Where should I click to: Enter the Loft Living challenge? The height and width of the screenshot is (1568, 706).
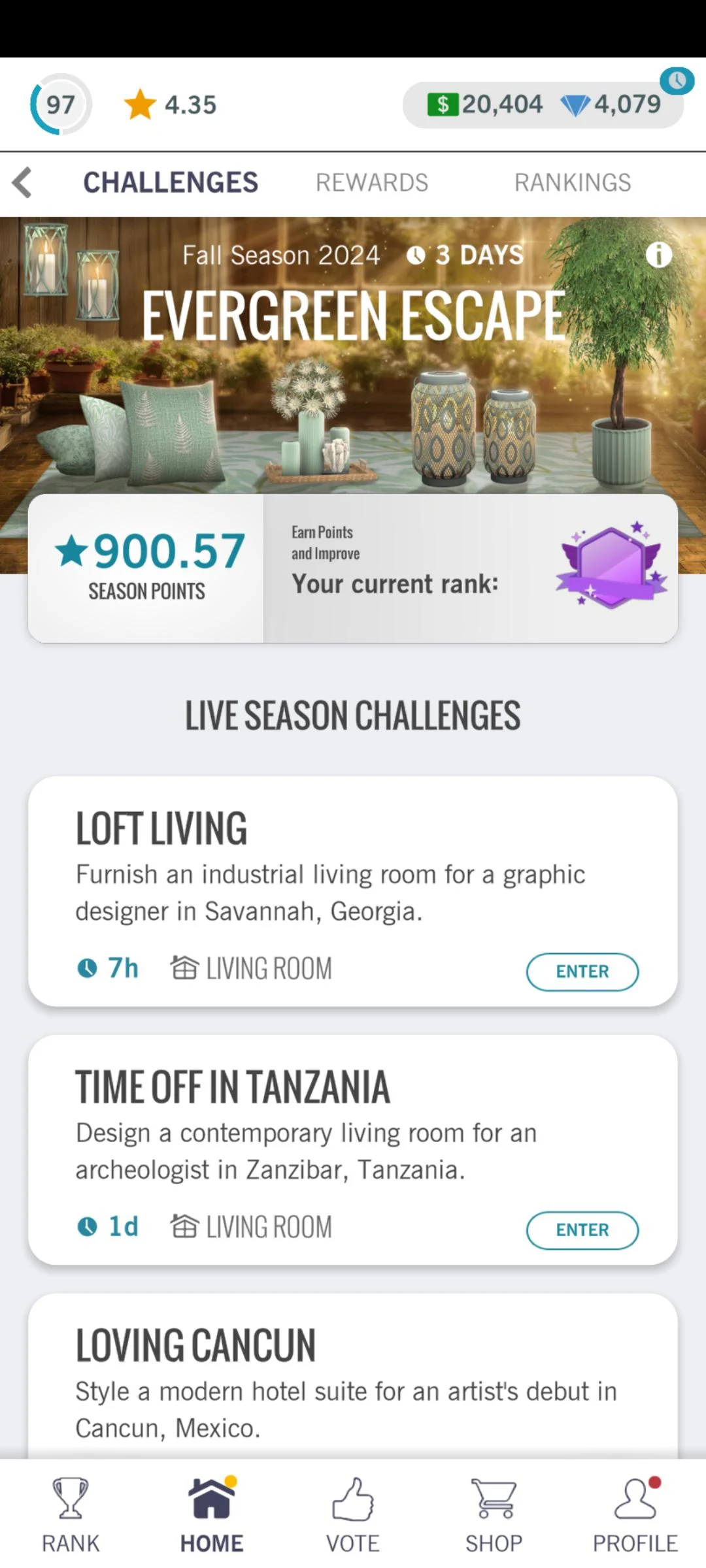point(582,972)
